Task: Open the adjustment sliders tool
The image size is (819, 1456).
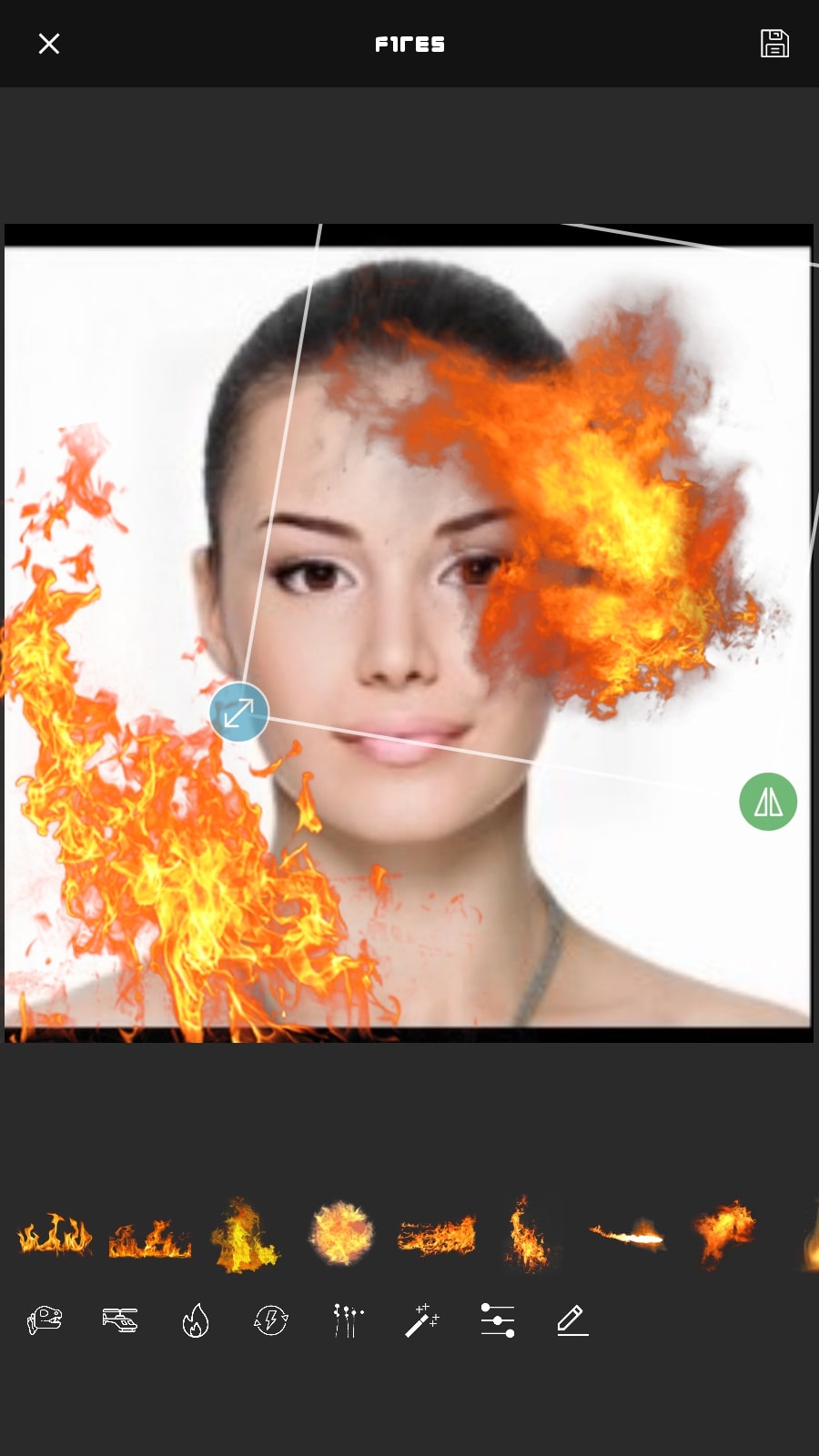Action: coord(498,1320)
